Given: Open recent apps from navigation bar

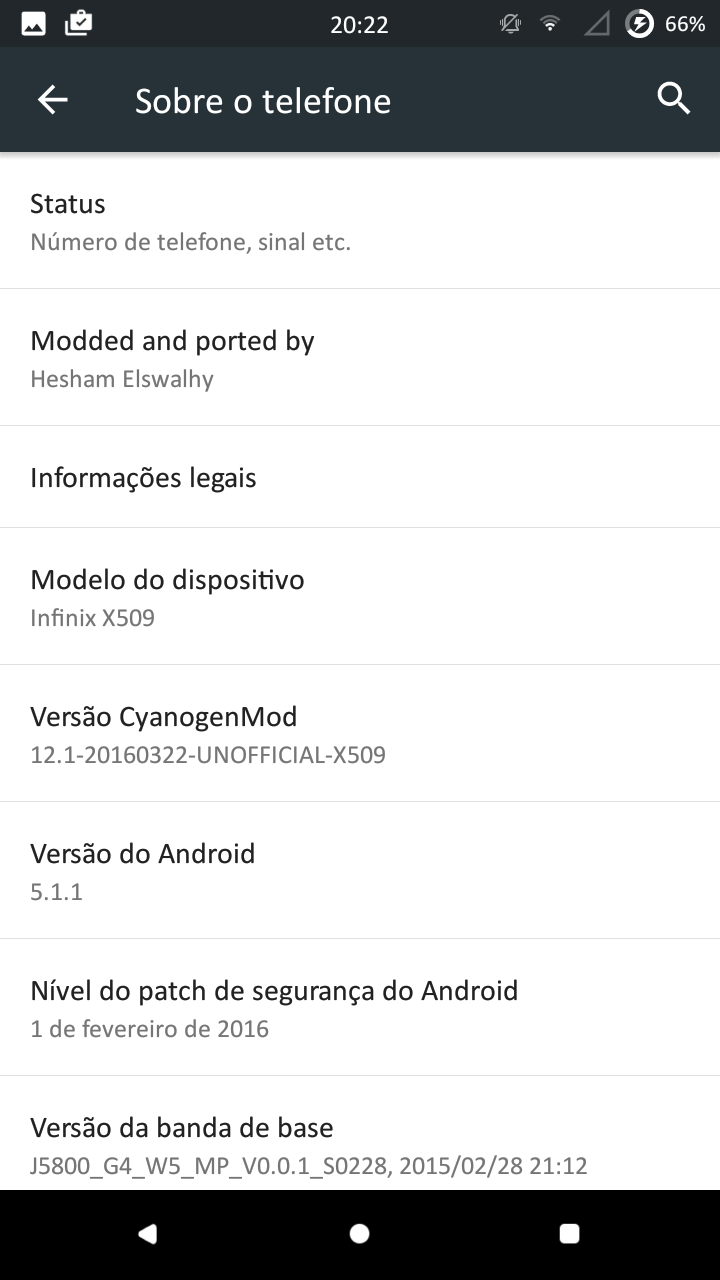Looking at the screenshot, I should pyautogui.click(x=569, y=1234).
